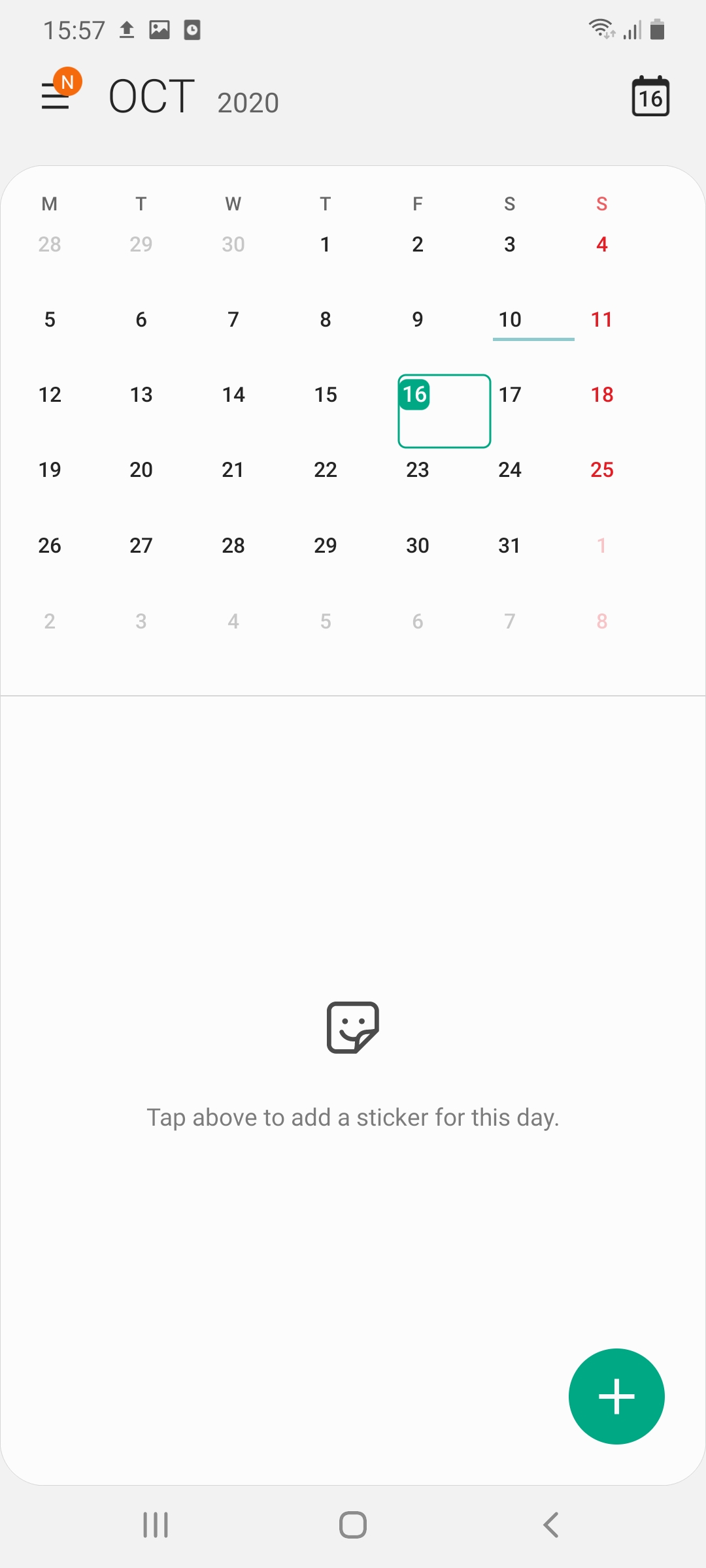The image size is (706, 1568).
Task: Open the OCT 2020 month picker
Action: click(193, 98)
